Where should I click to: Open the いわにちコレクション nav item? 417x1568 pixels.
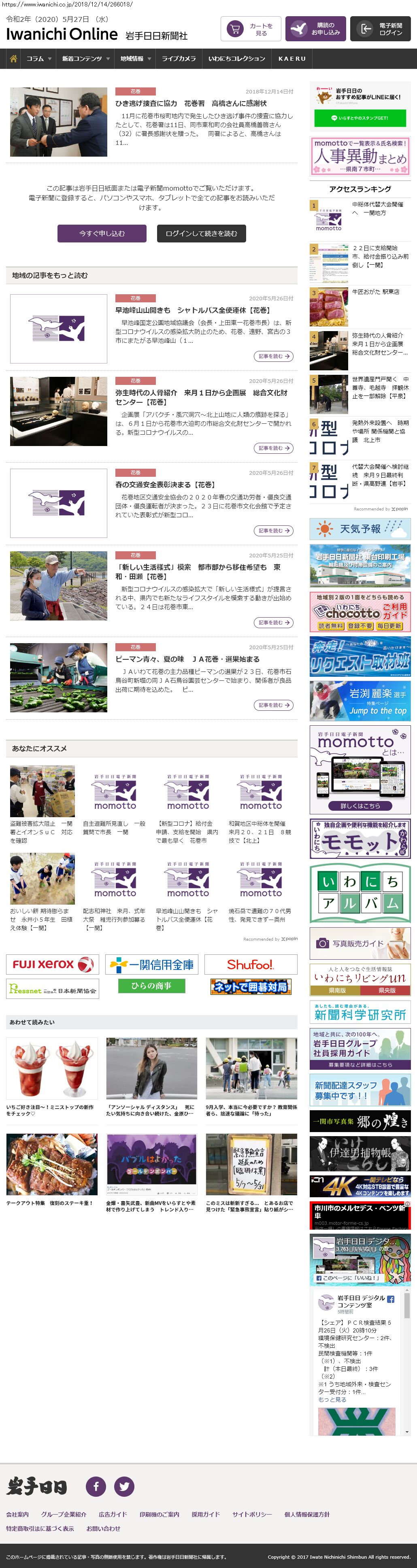pyautogui.click(x=236, y=58)
